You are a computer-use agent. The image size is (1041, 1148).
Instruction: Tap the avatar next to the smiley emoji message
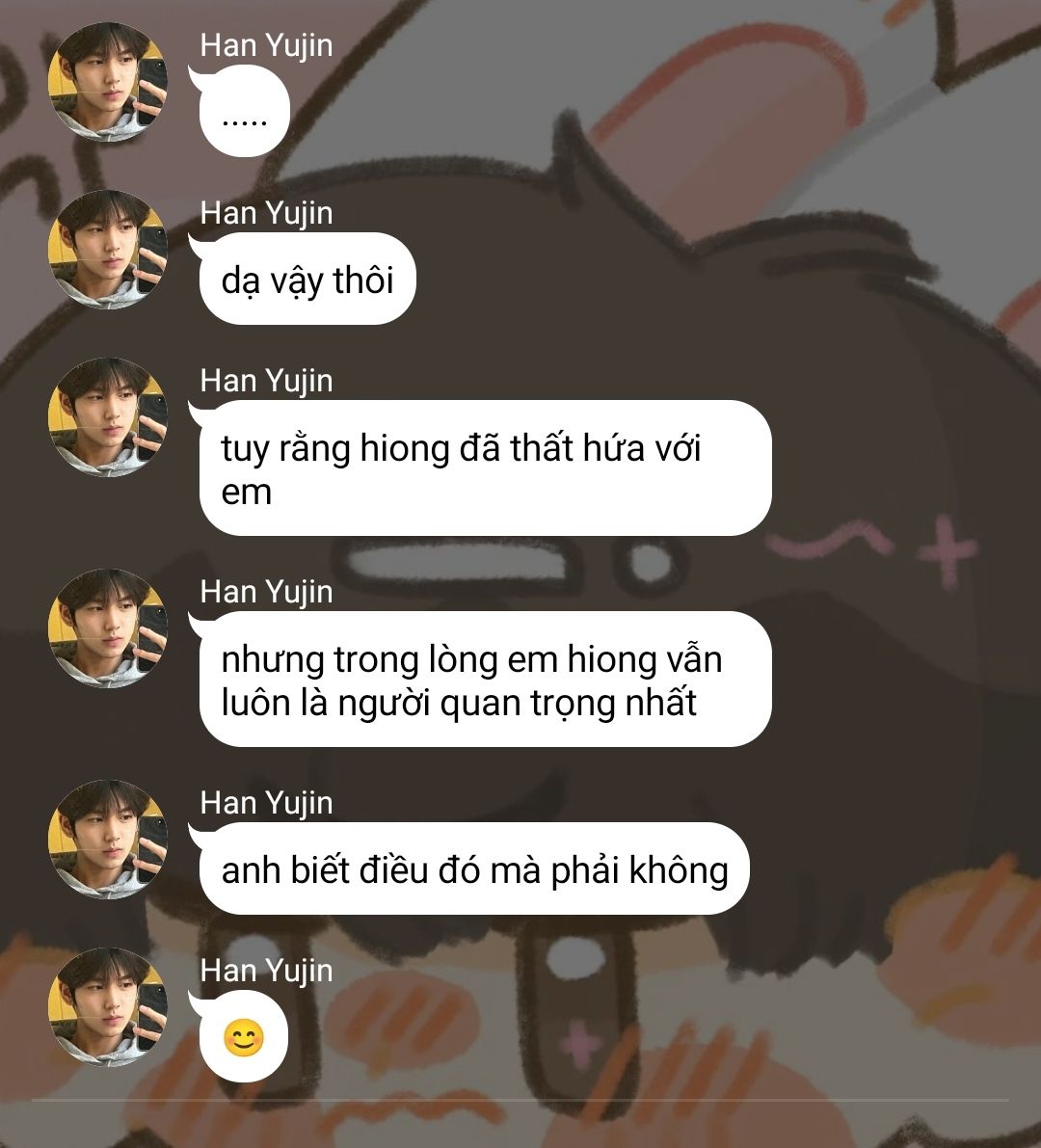pyautogui.click(x=108, y=1008)
